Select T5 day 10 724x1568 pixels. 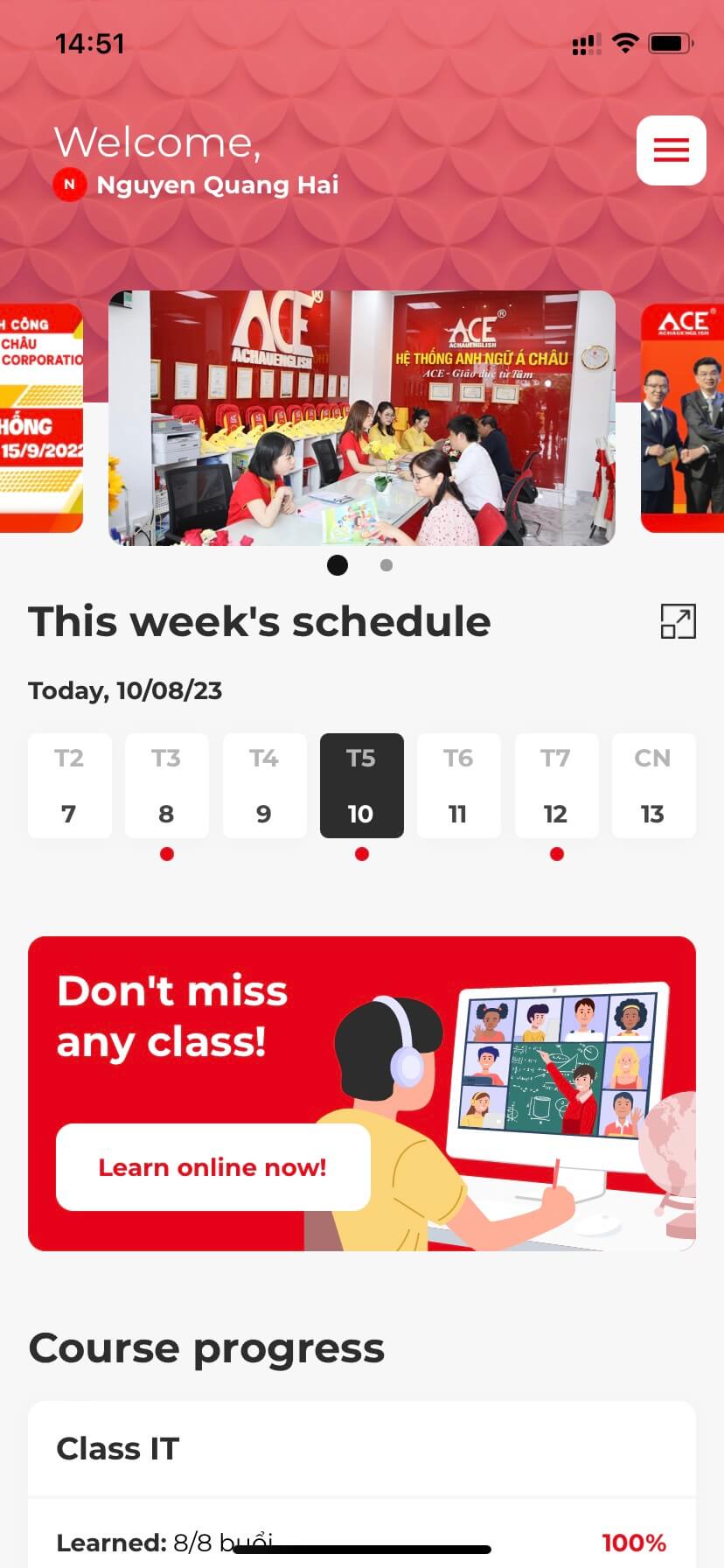[x=361, y=785]
